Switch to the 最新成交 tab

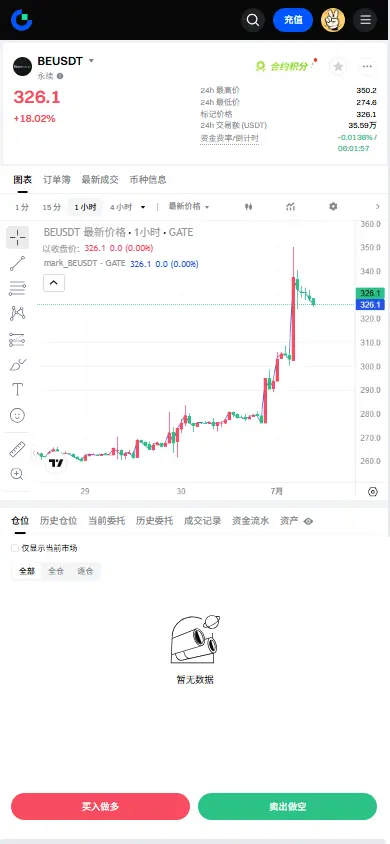pyautogui.click(x=100, y=180)
